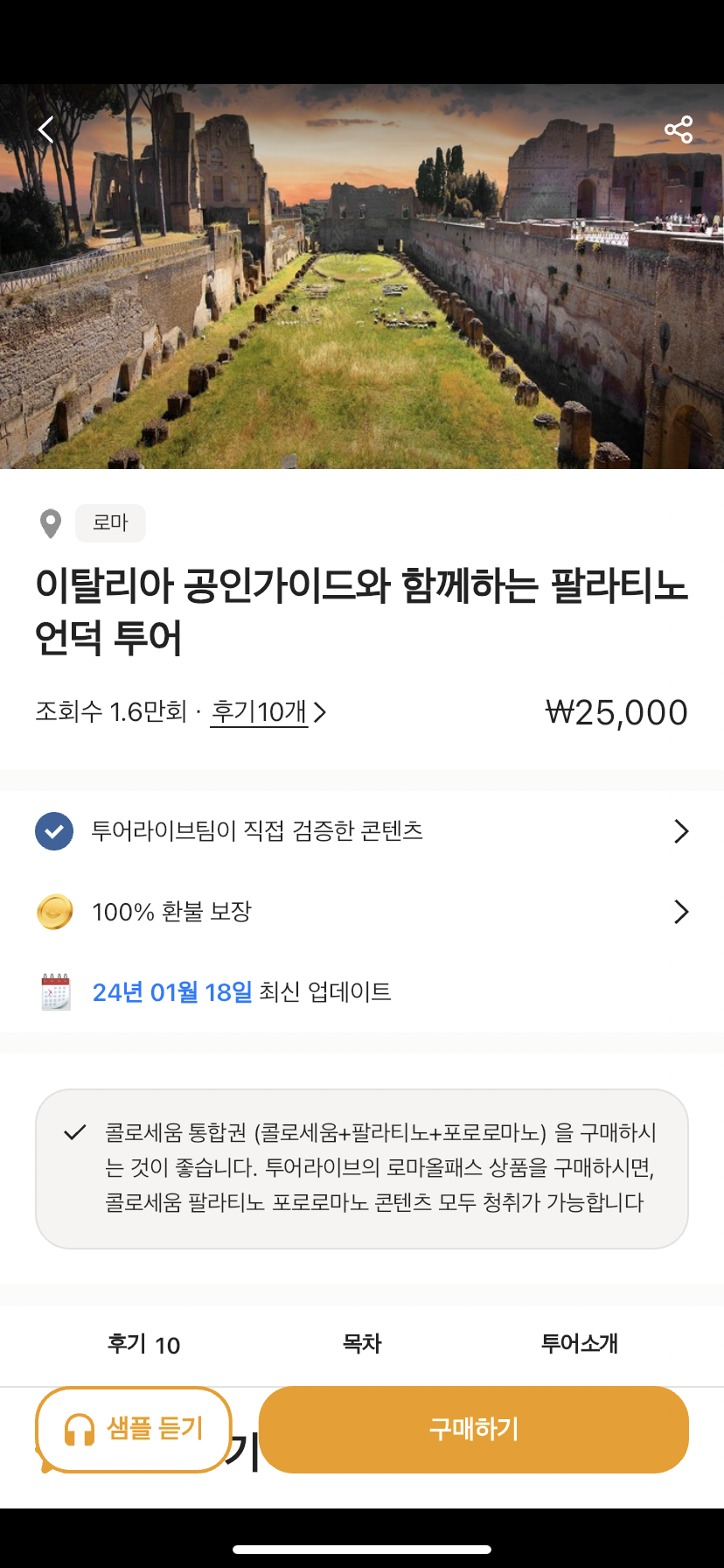Expand the verified content 투어라이브팀 row chevron
Viewport: 724px width, 1568px height.
(x=681, y=831)
